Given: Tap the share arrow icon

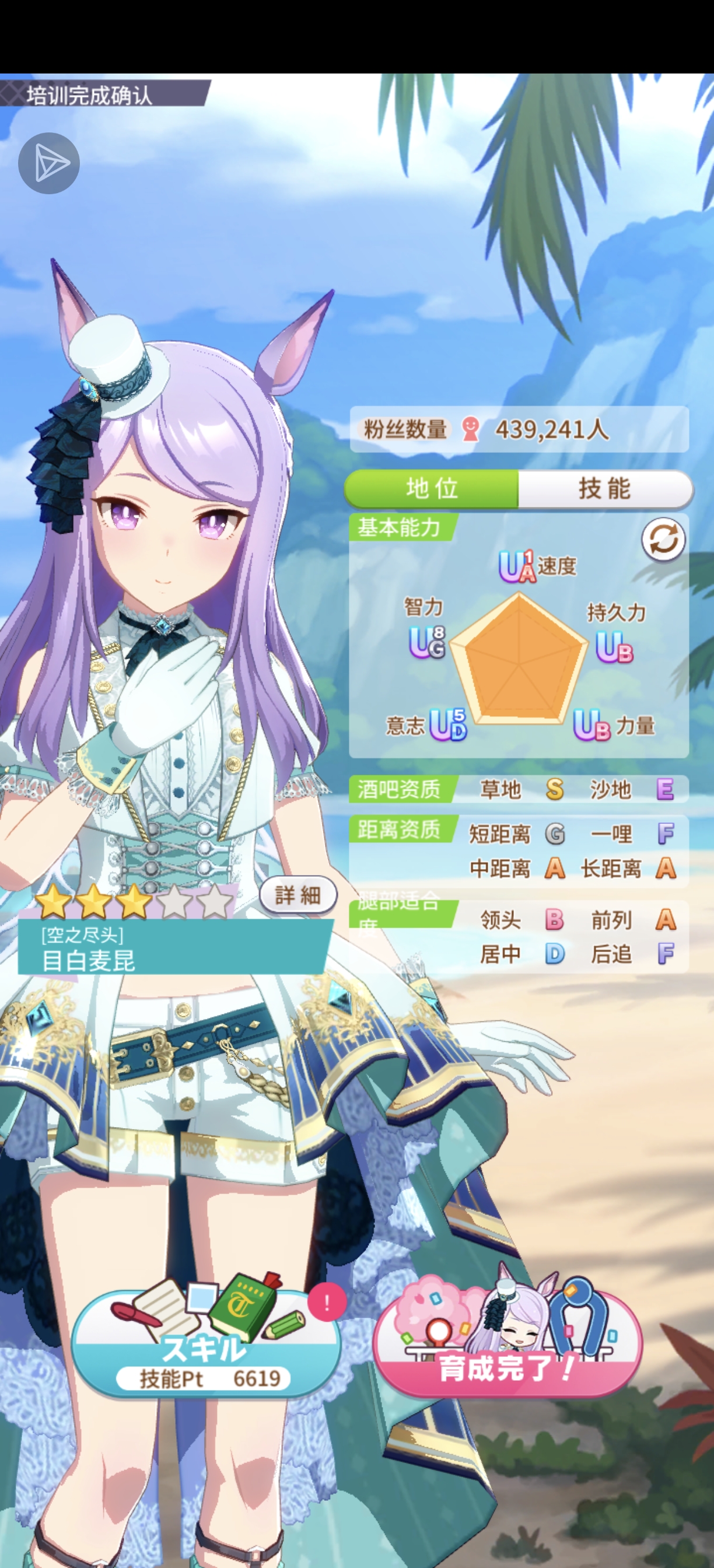Looking at the screenshot, I should point(48,163).
